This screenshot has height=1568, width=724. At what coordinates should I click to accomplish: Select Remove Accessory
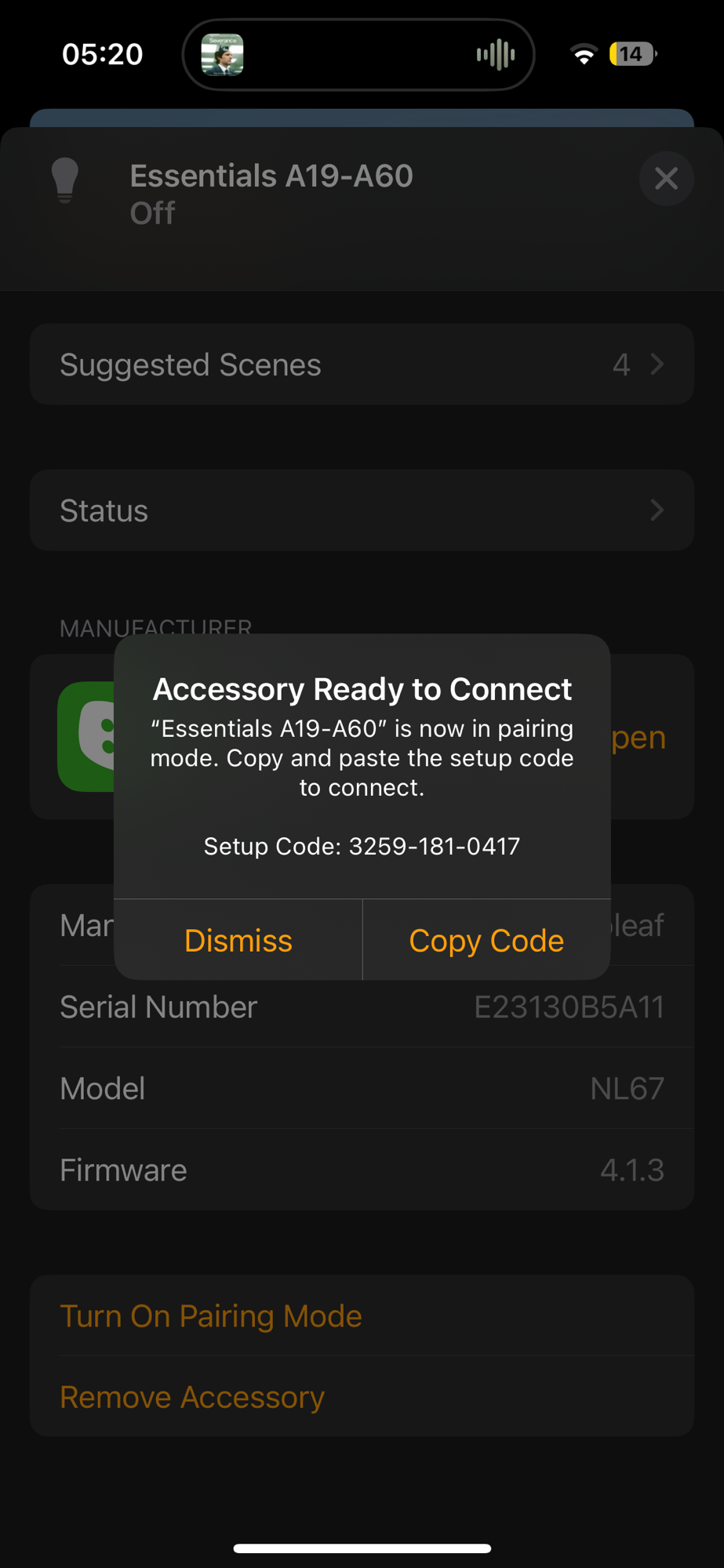192,1397
